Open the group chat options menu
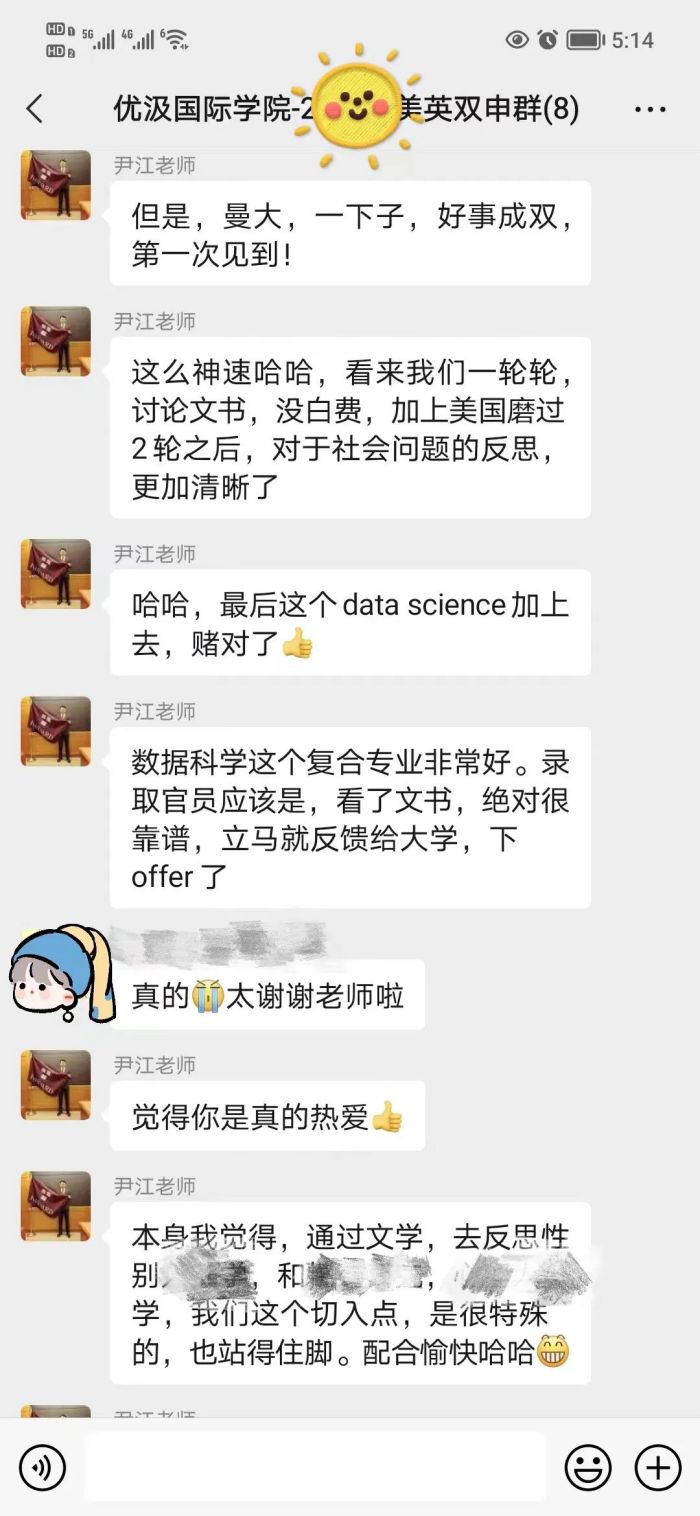The width and height of the screenshot is (700, 1516). pos(650,109)
